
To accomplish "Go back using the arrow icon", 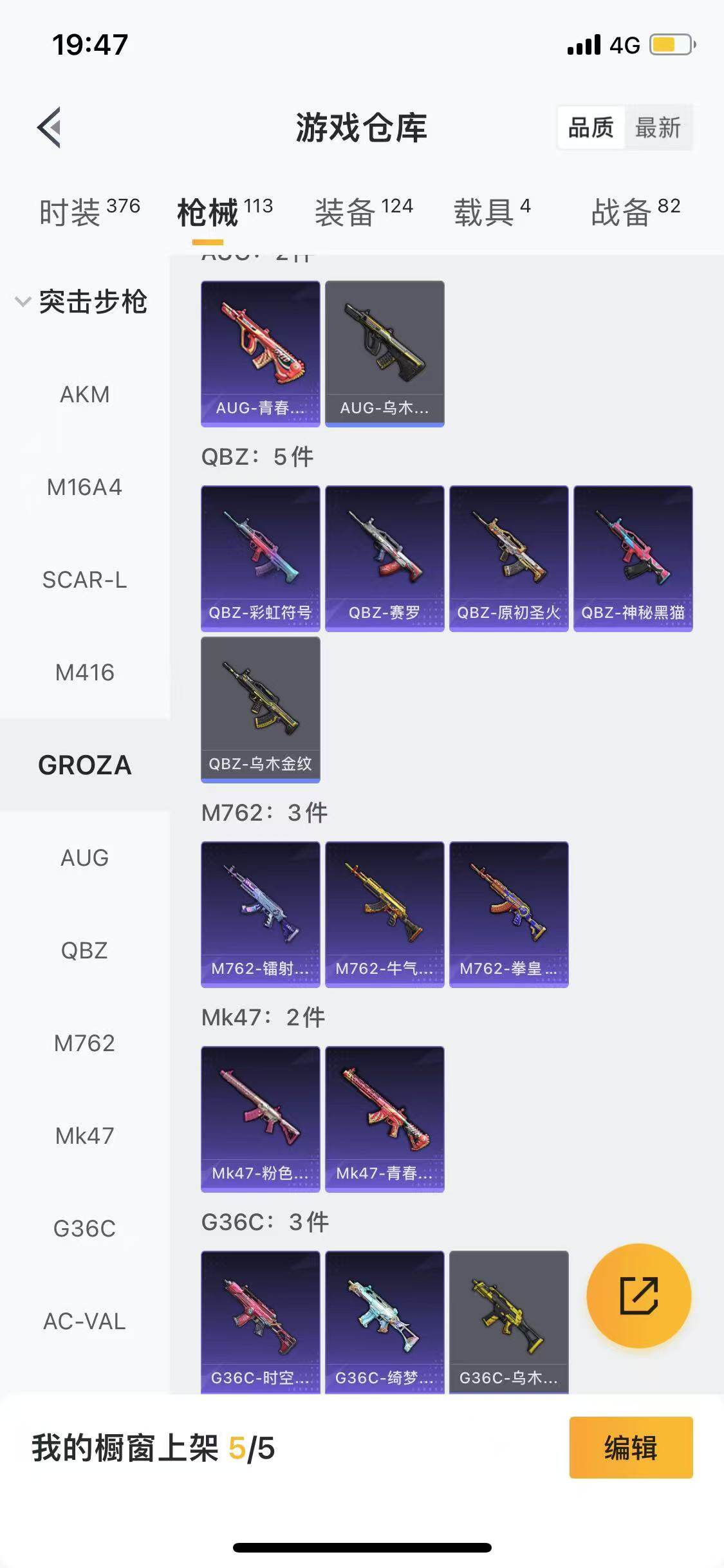I will coord(50,127).
